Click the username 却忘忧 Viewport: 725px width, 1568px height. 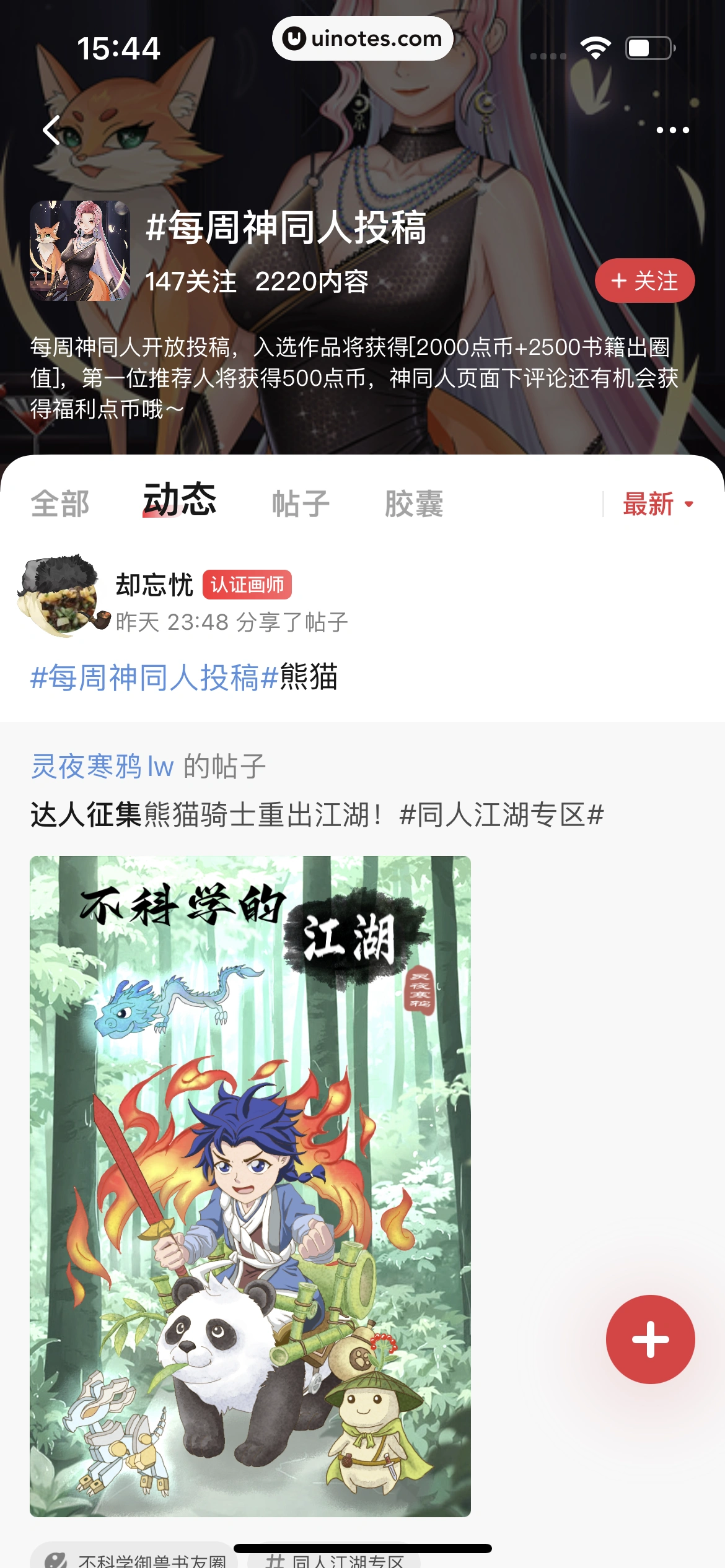click(x=154, y=585)
